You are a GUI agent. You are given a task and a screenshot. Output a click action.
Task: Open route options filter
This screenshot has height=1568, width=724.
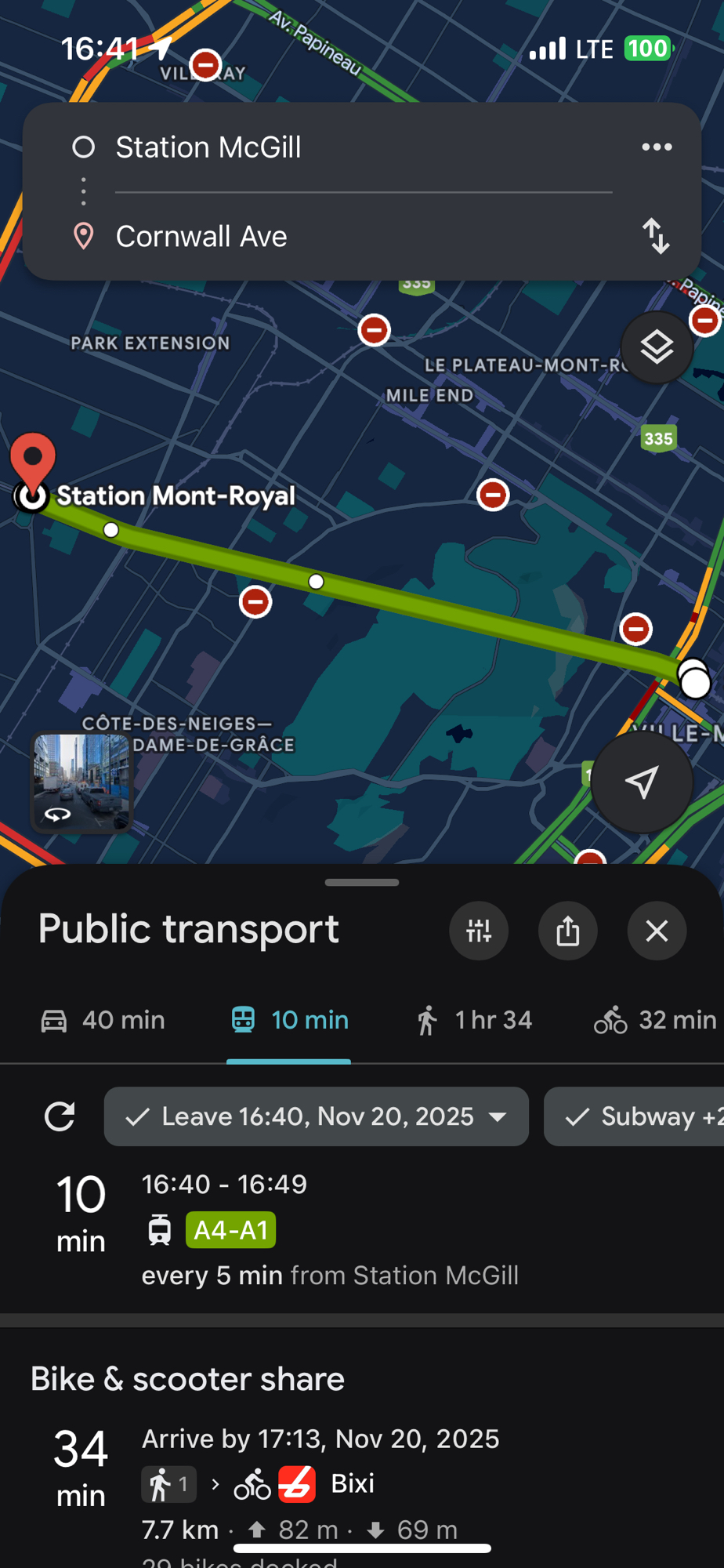[478, 931]
